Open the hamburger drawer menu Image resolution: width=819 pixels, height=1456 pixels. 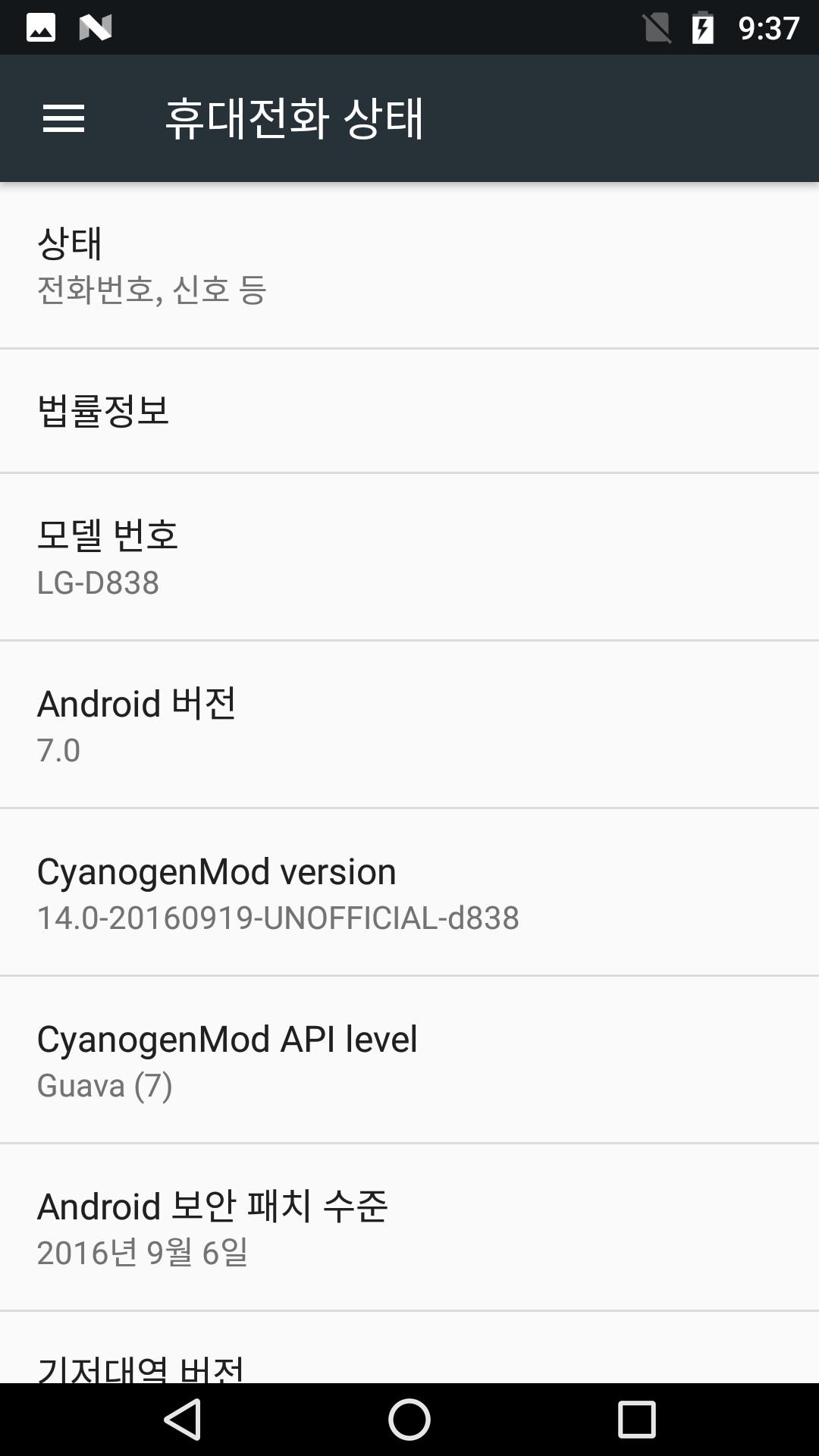pyautogui.click(x=64, y=118)
